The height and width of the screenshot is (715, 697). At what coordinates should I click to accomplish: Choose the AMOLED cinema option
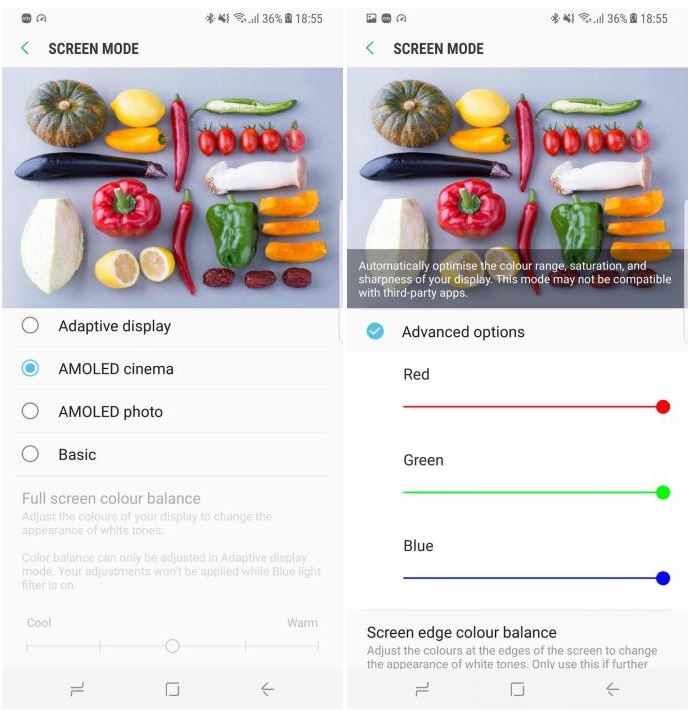point(31,369)
